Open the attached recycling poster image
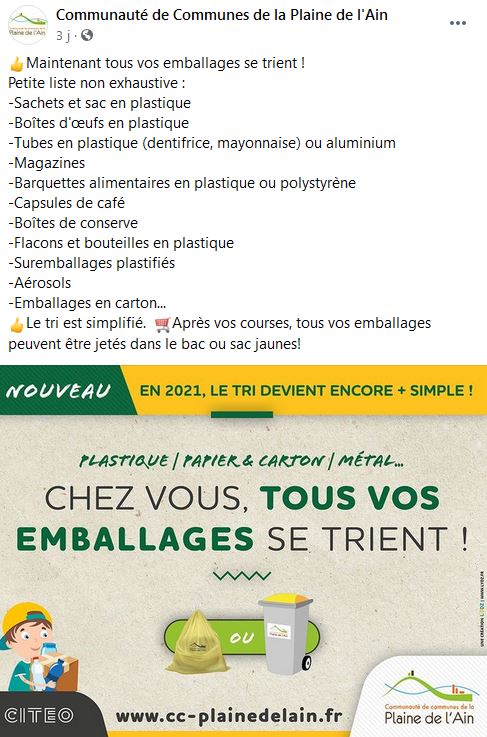This screenshot has height=737, width=487. point(244,550)
